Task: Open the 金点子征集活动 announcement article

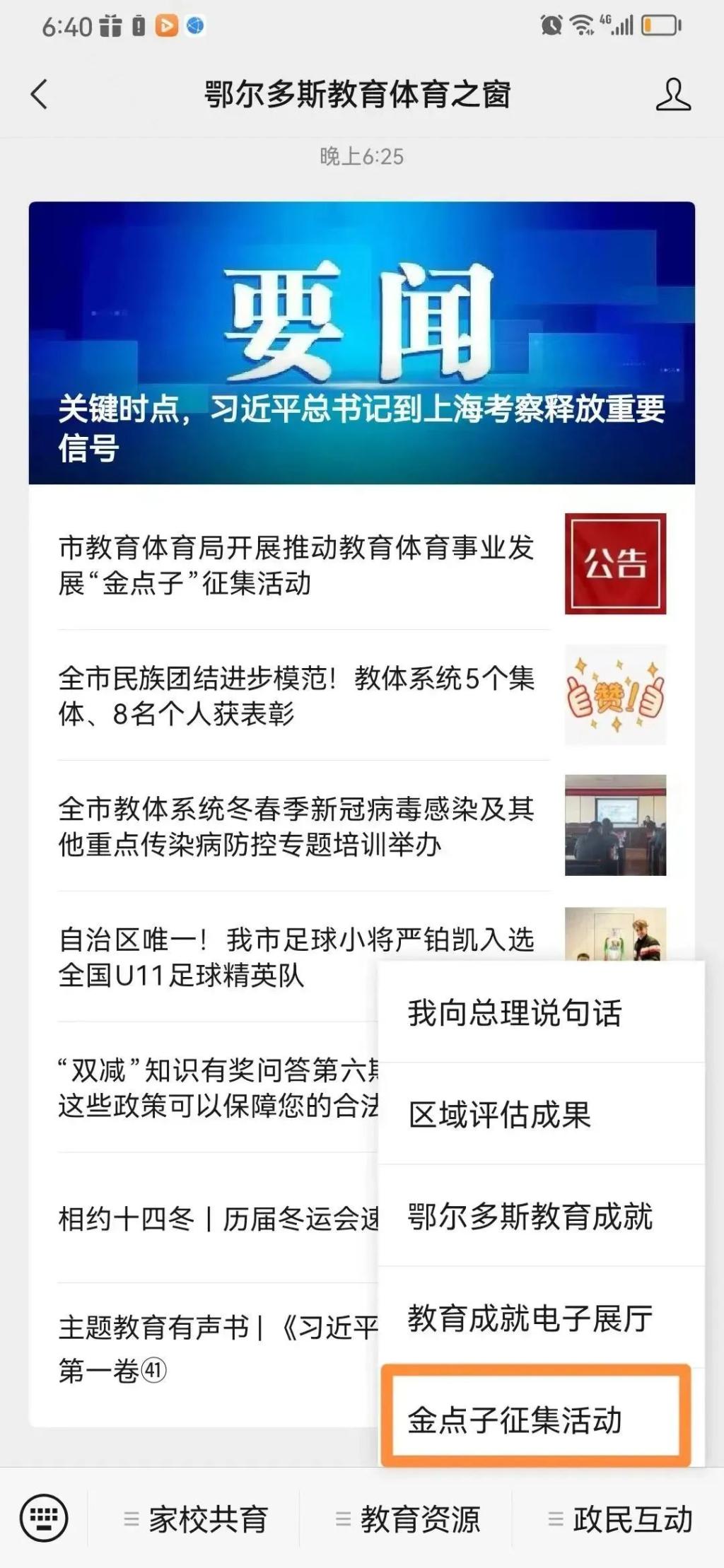Action: coord(297,565)
